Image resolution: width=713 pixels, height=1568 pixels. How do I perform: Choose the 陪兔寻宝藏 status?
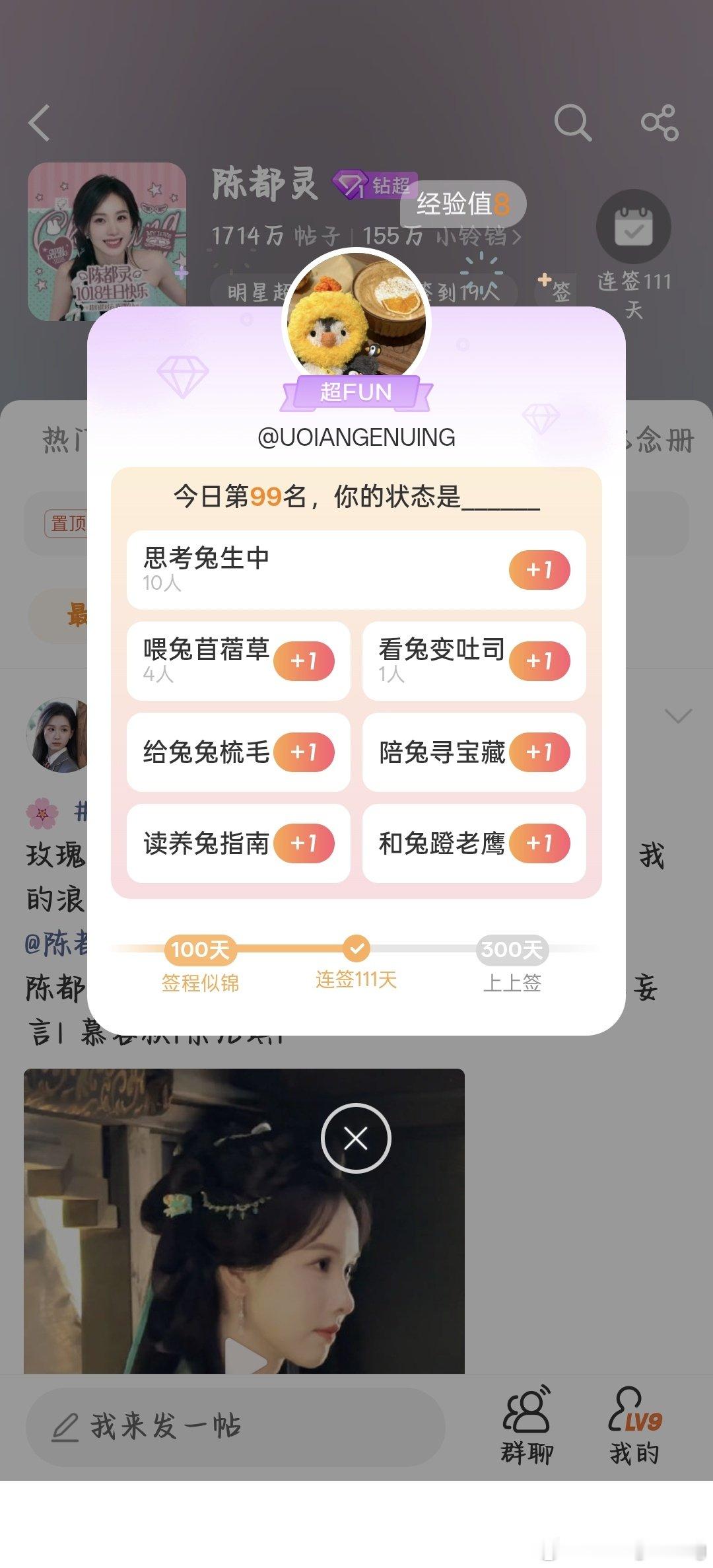[474, 752]
